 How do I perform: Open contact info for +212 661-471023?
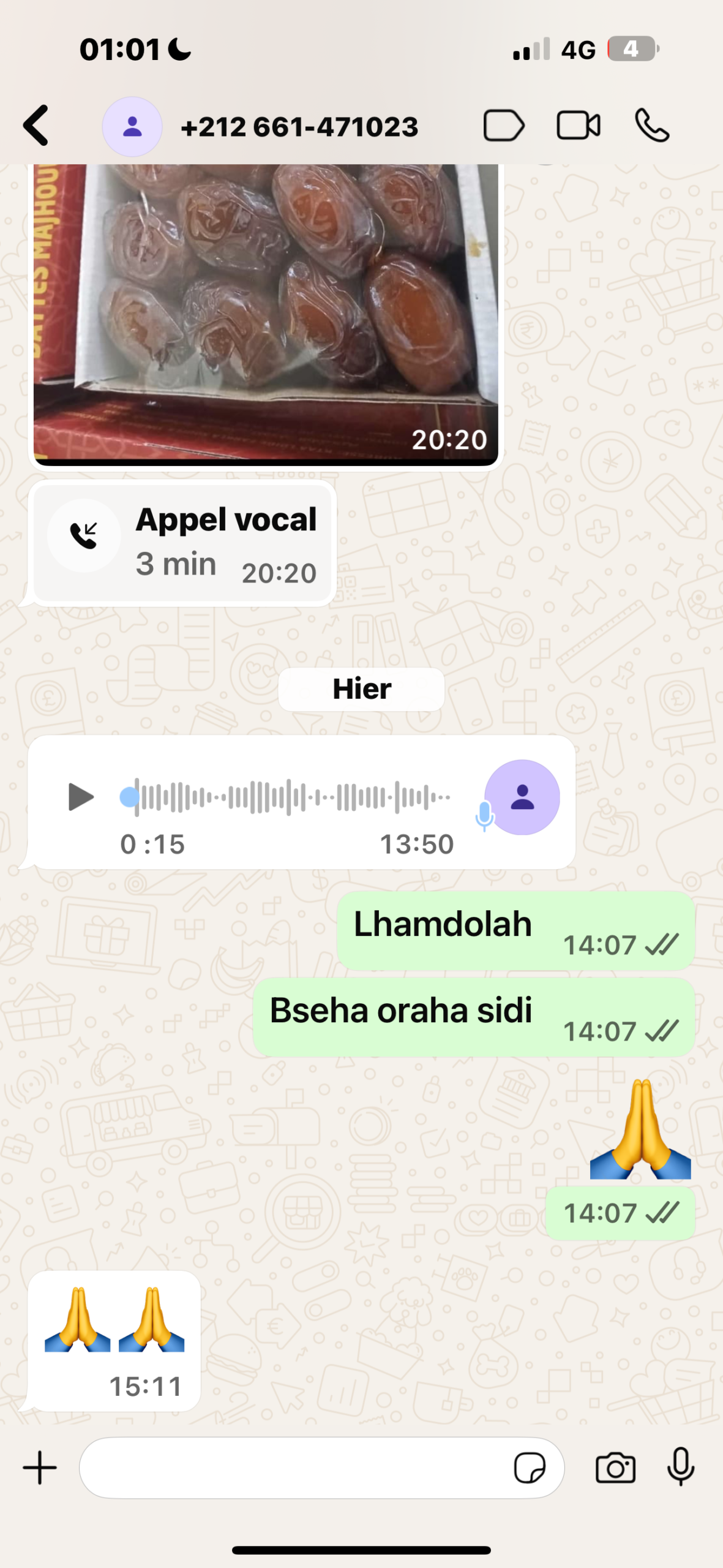click(299, 127)
